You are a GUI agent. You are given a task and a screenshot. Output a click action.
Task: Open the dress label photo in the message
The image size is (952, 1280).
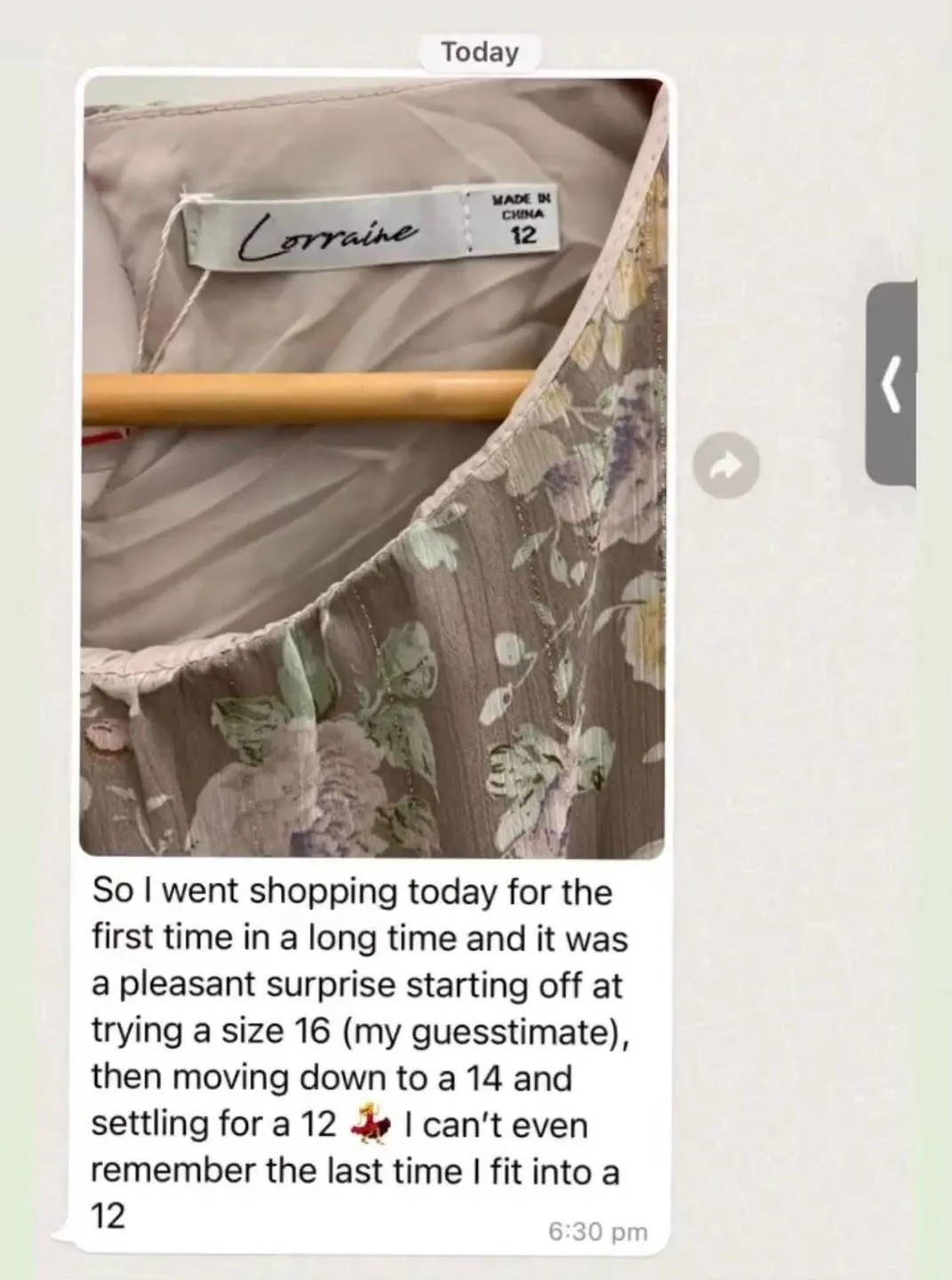coord(372,468)
